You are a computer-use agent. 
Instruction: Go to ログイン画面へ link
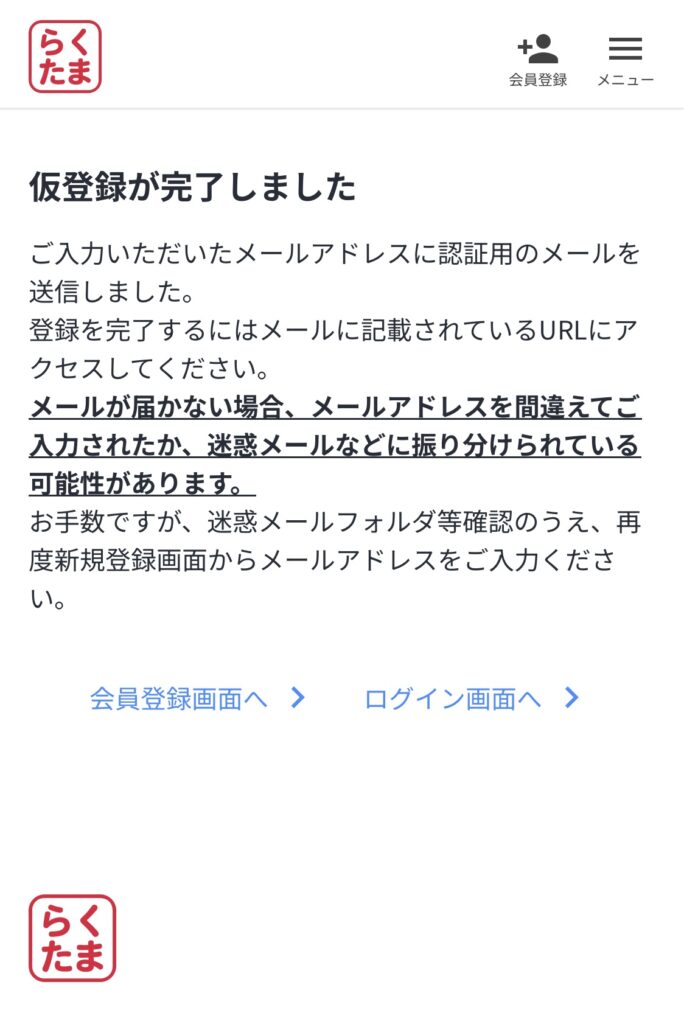(x=471, y=698)
